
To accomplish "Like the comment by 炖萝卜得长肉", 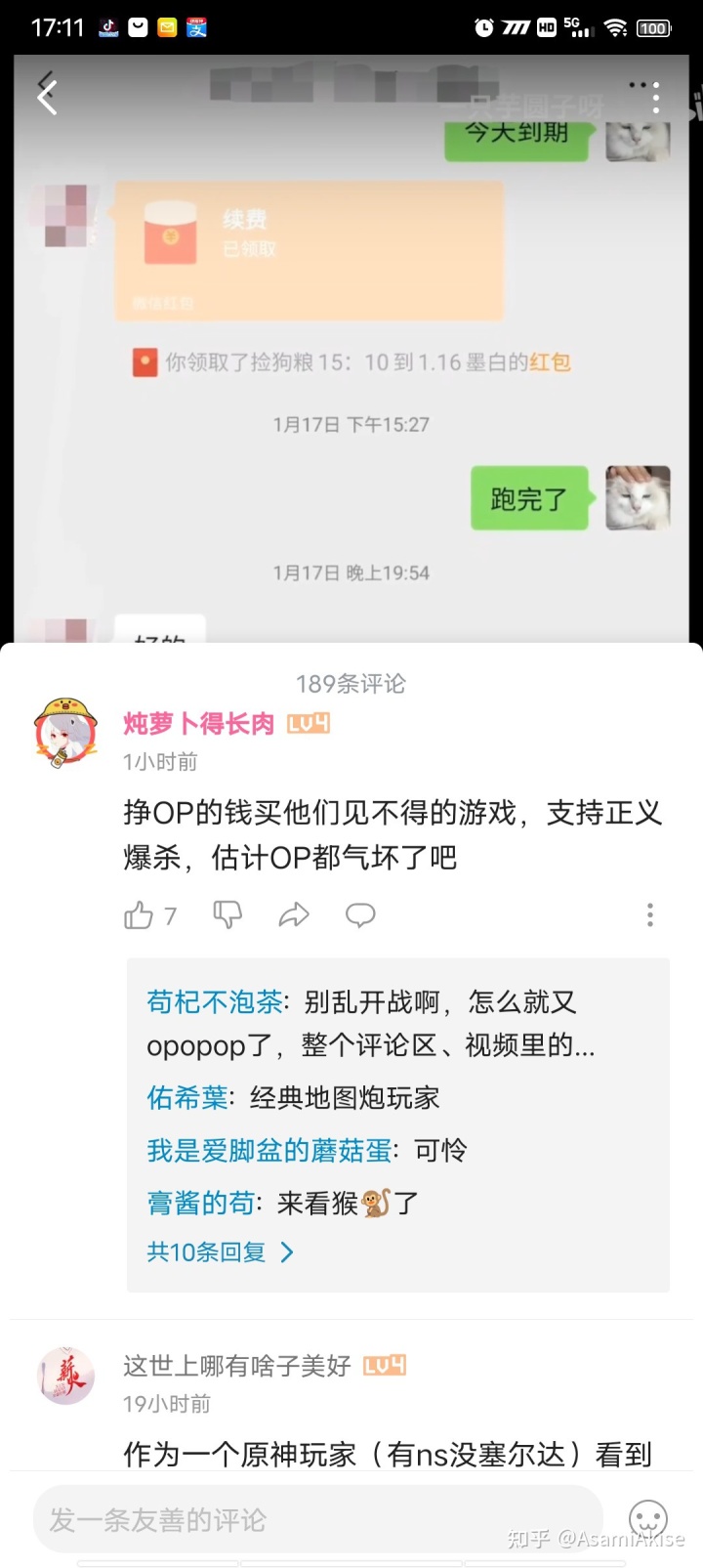I will [x=140, y=915].
